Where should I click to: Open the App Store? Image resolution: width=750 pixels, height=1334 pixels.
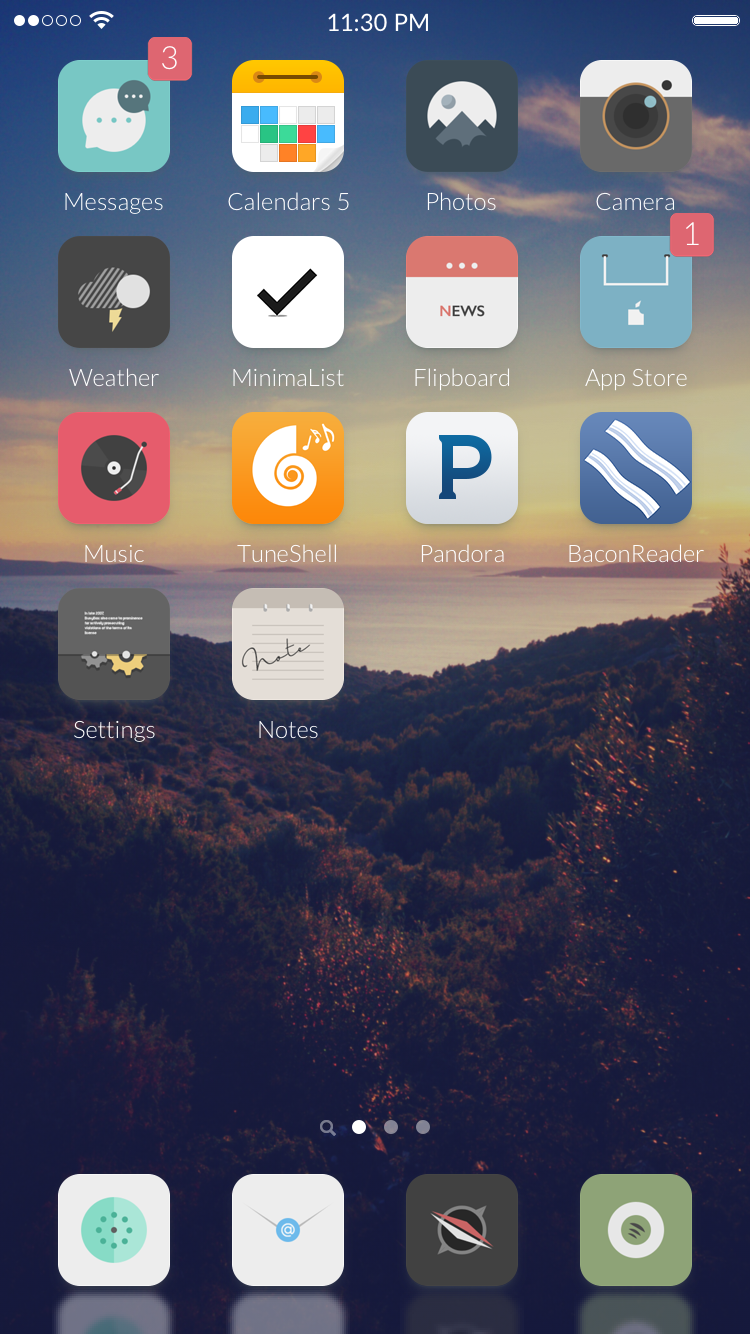(x=636, y=292)
